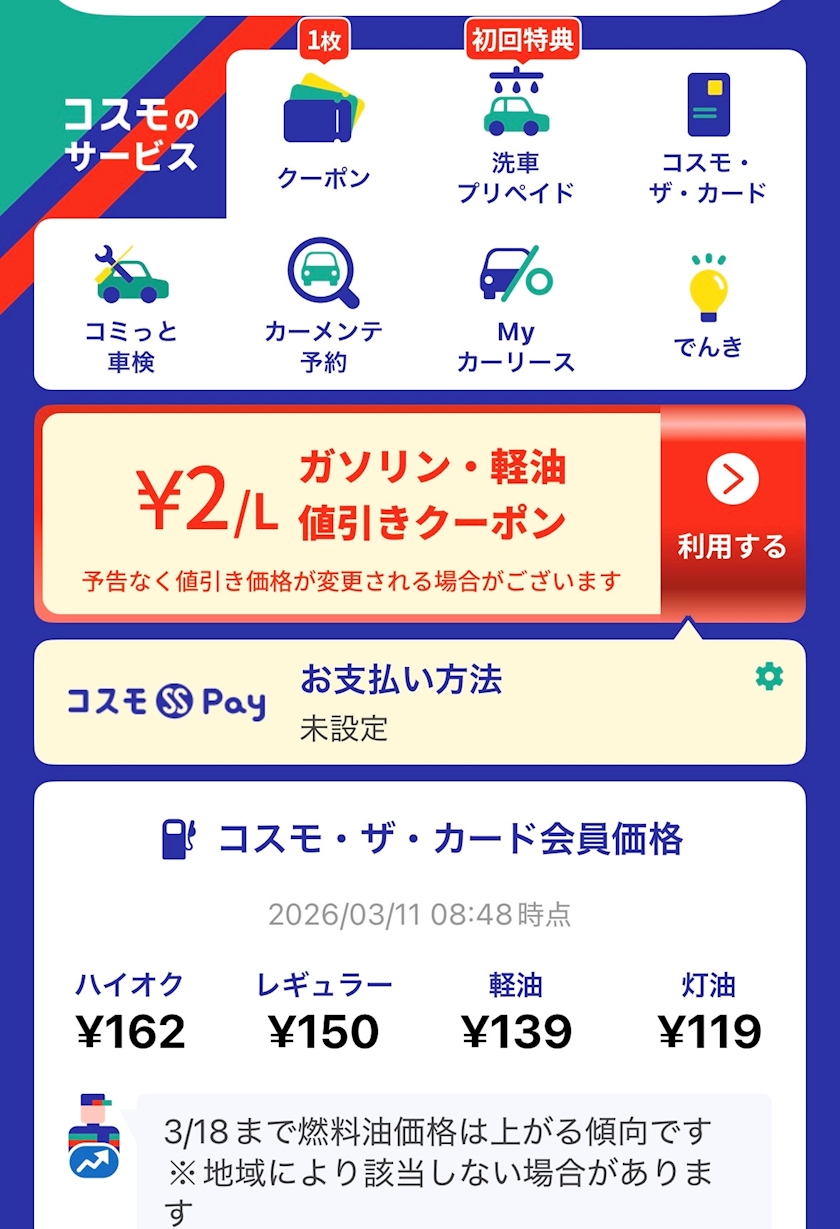Tap 利用する to use the discount coupon

point(733,512)
